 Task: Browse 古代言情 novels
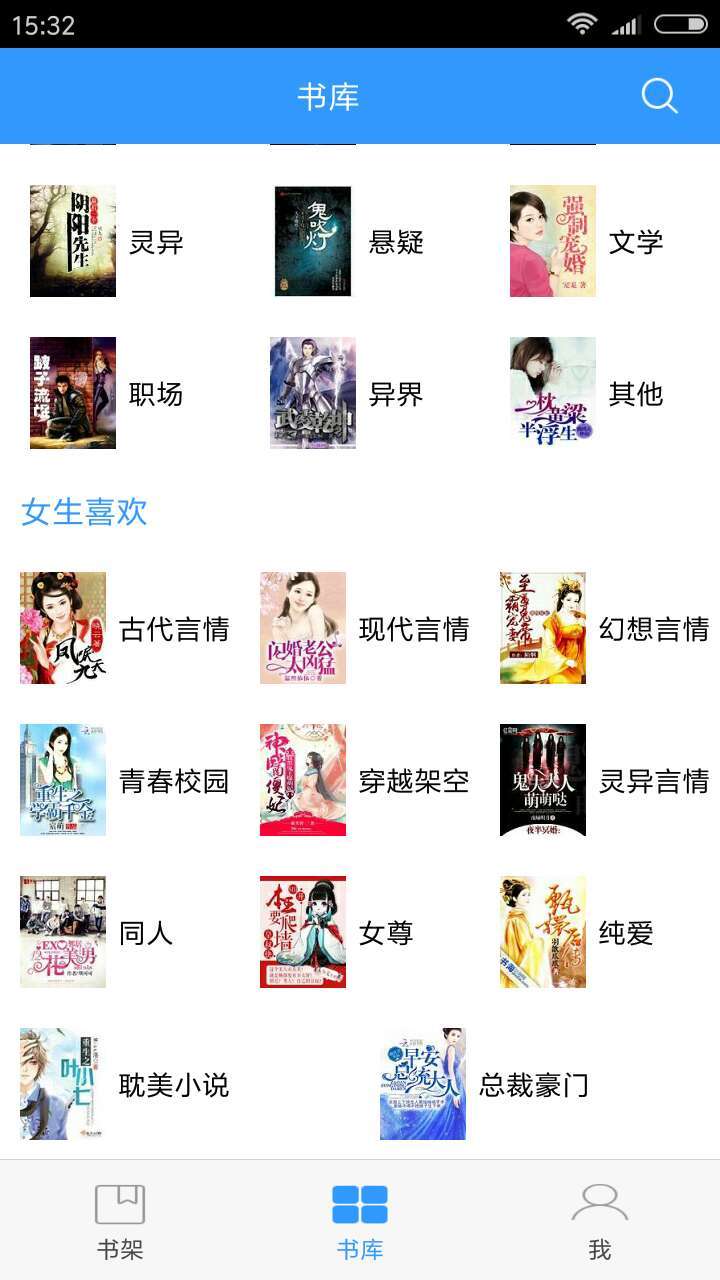click(x=125, y=628)
